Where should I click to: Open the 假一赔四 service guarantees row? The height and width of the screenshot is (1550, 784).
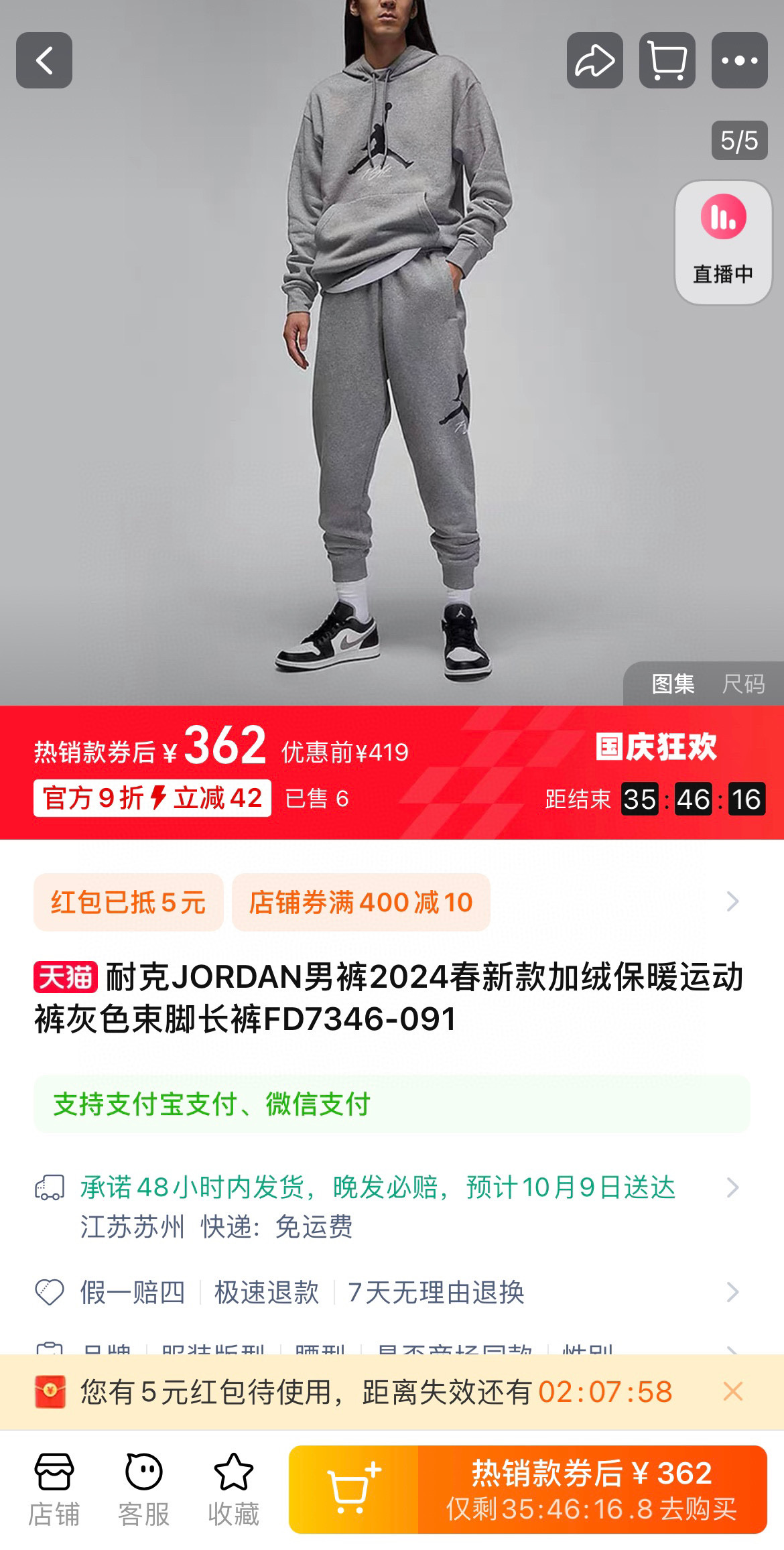(389, 1292)
